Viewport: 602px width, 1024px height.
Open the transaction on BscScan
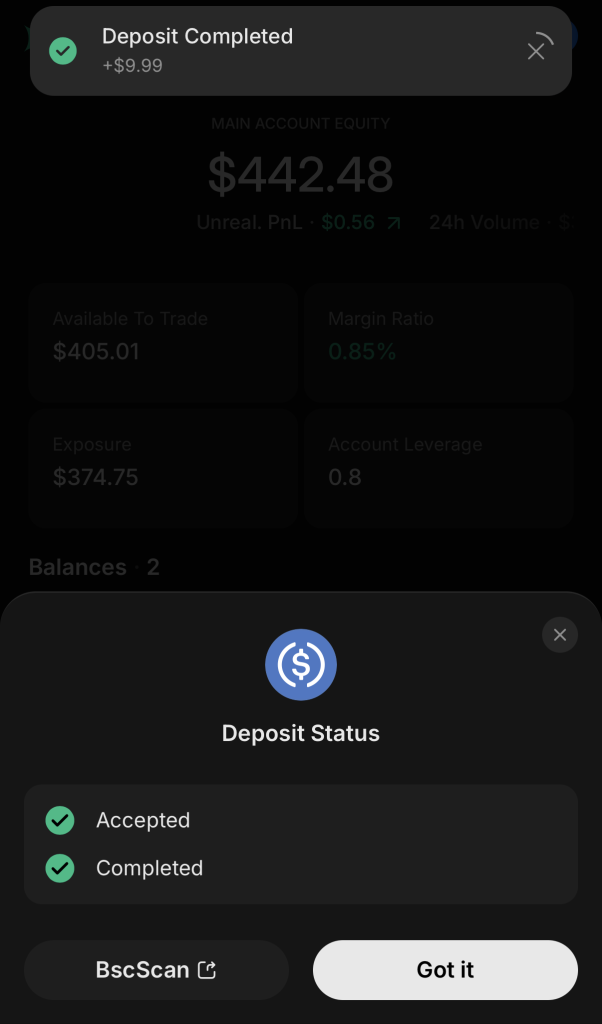pos(156,969)
